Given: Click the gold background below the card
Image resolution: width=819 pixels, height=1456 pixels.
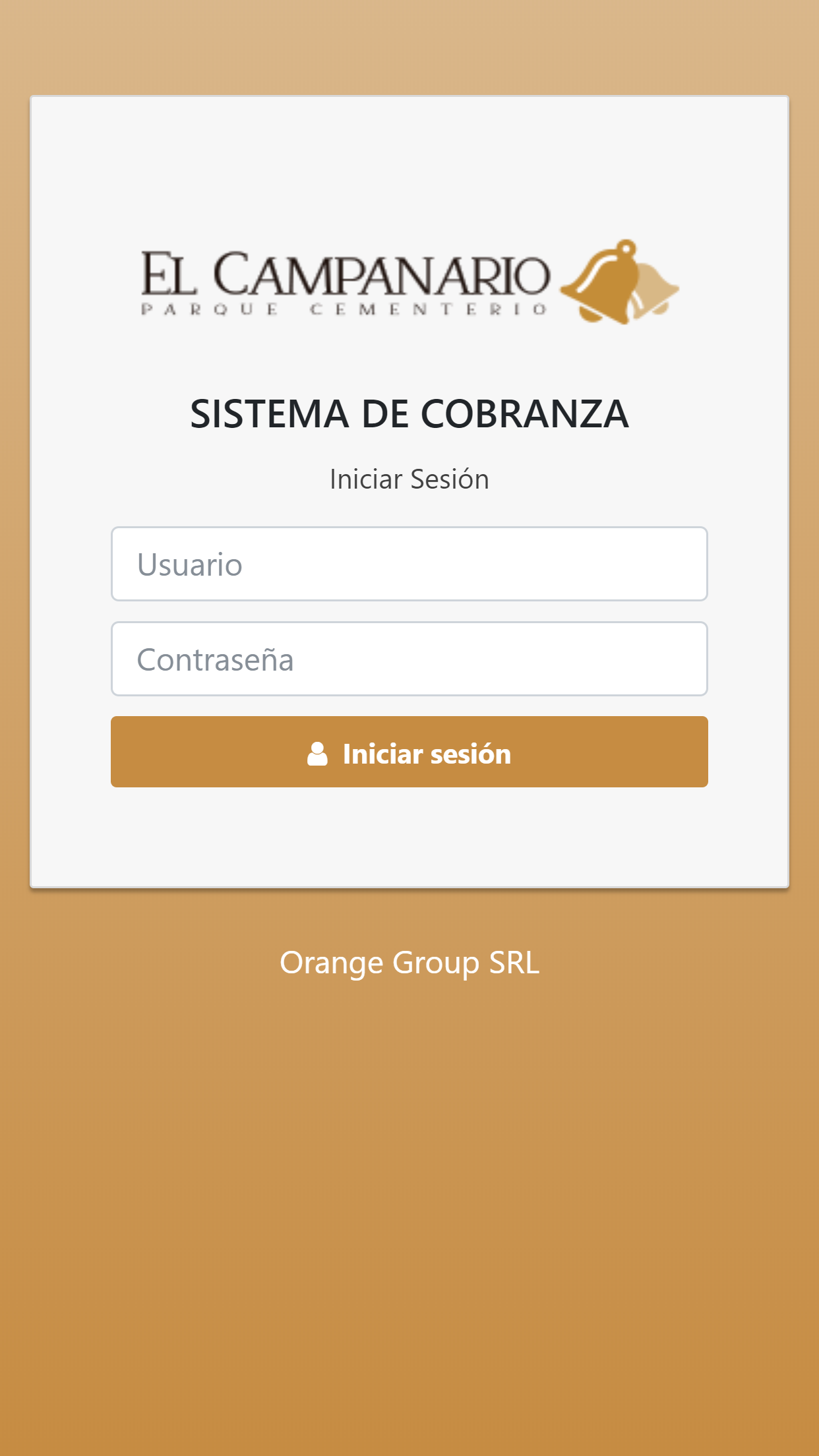Looking at the screenshot, I should coord(409,1187).
